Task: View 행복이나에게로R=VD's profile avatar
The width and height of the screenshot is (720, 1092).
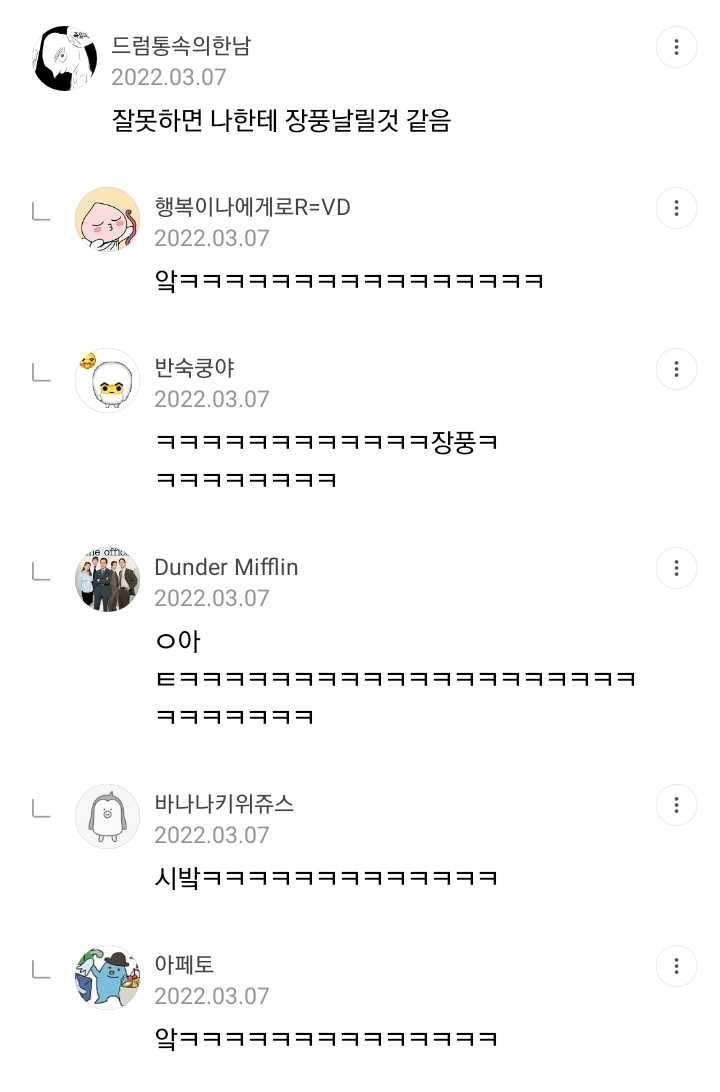Action: coord(107,219)
